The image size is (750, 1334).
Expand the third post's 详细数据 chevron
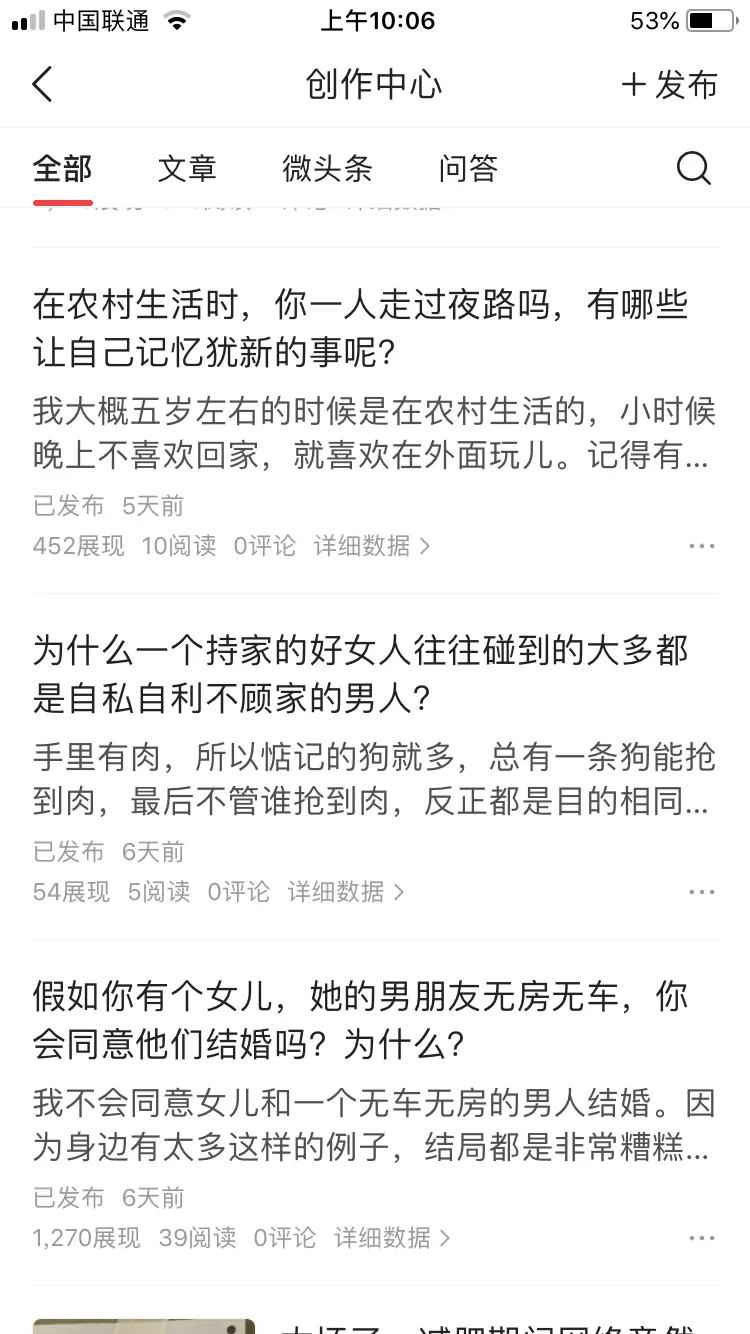(x=444, y=1239)
